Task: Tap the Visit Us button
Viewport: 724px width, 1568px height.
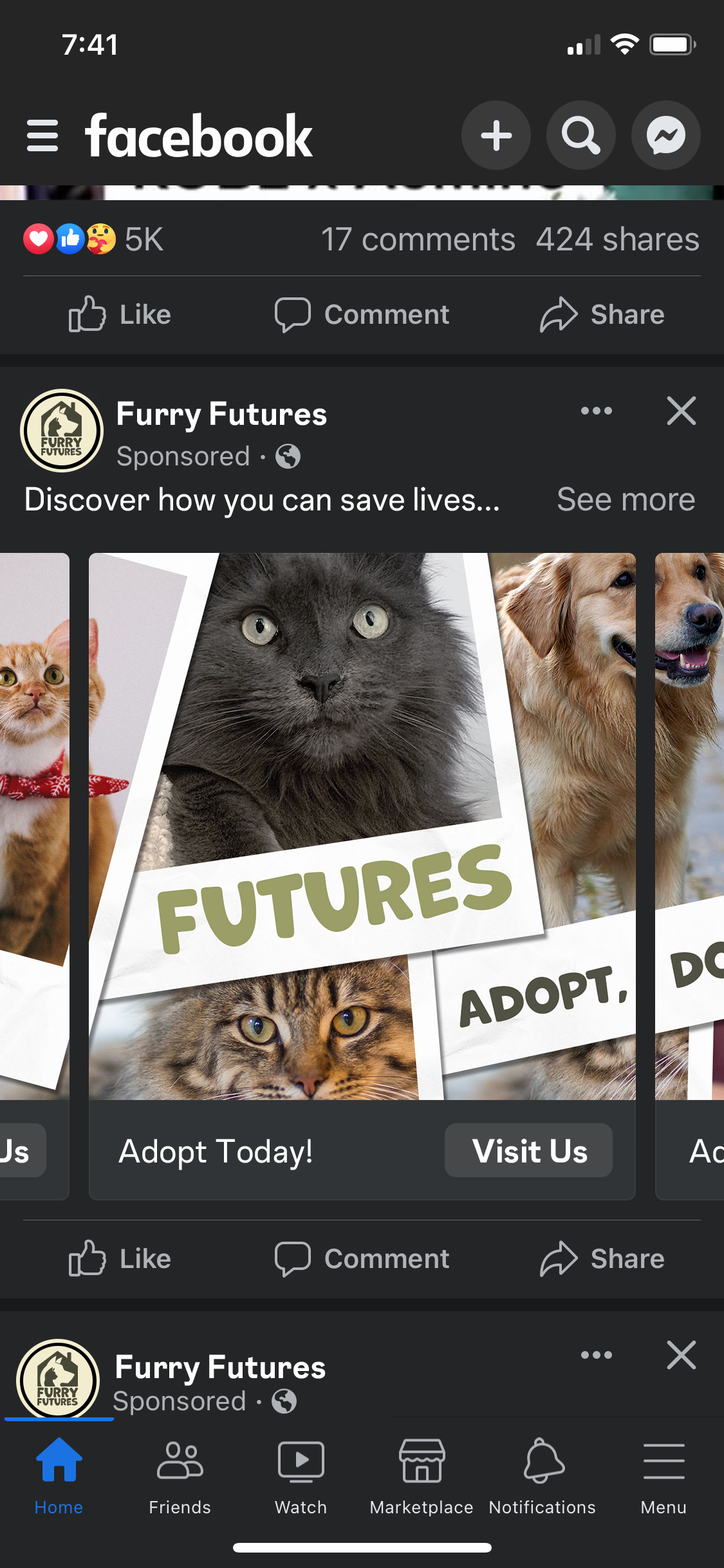Action: (529, 1150)
